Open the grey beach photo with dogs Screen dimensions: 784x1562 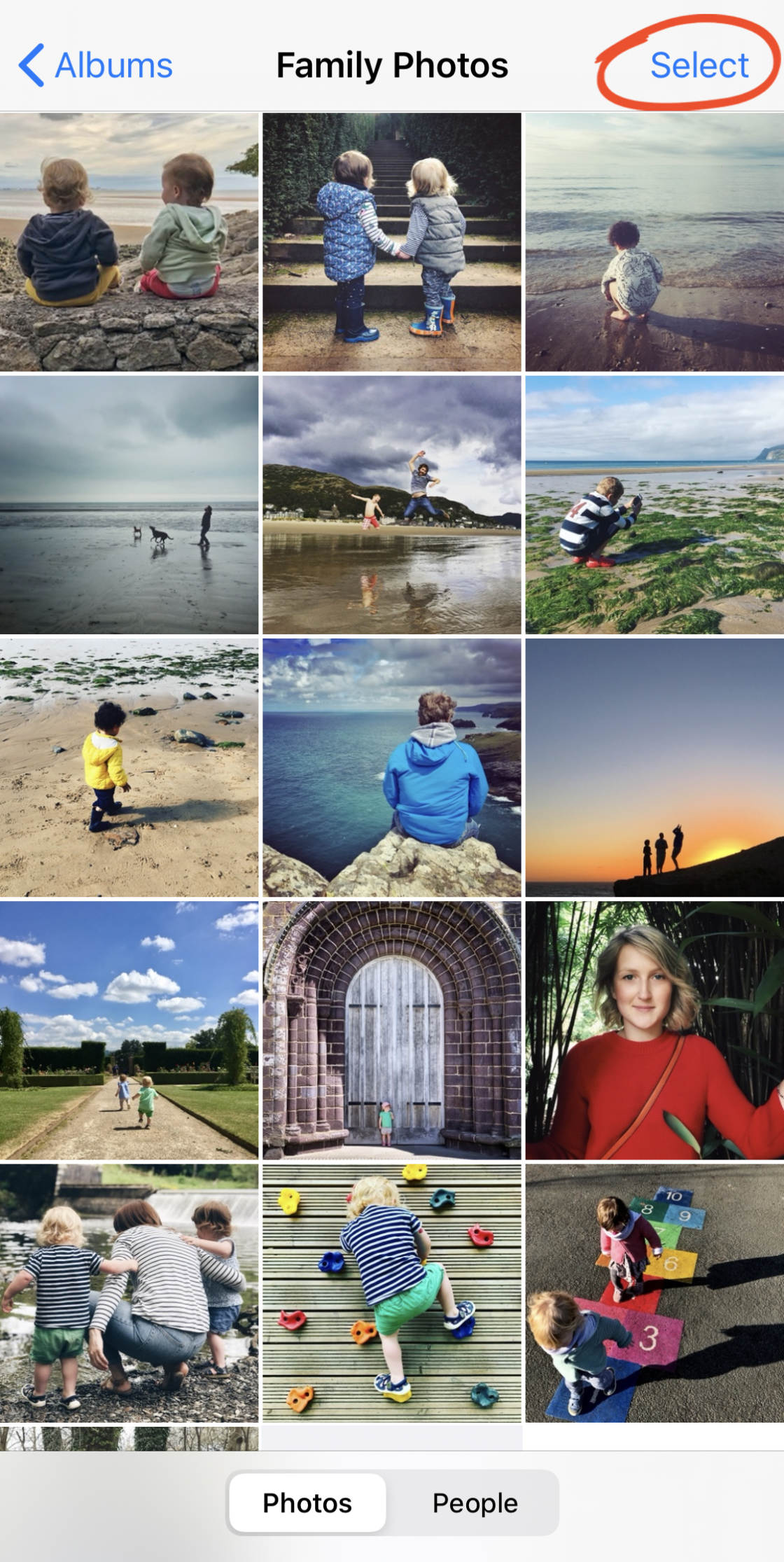129,505
